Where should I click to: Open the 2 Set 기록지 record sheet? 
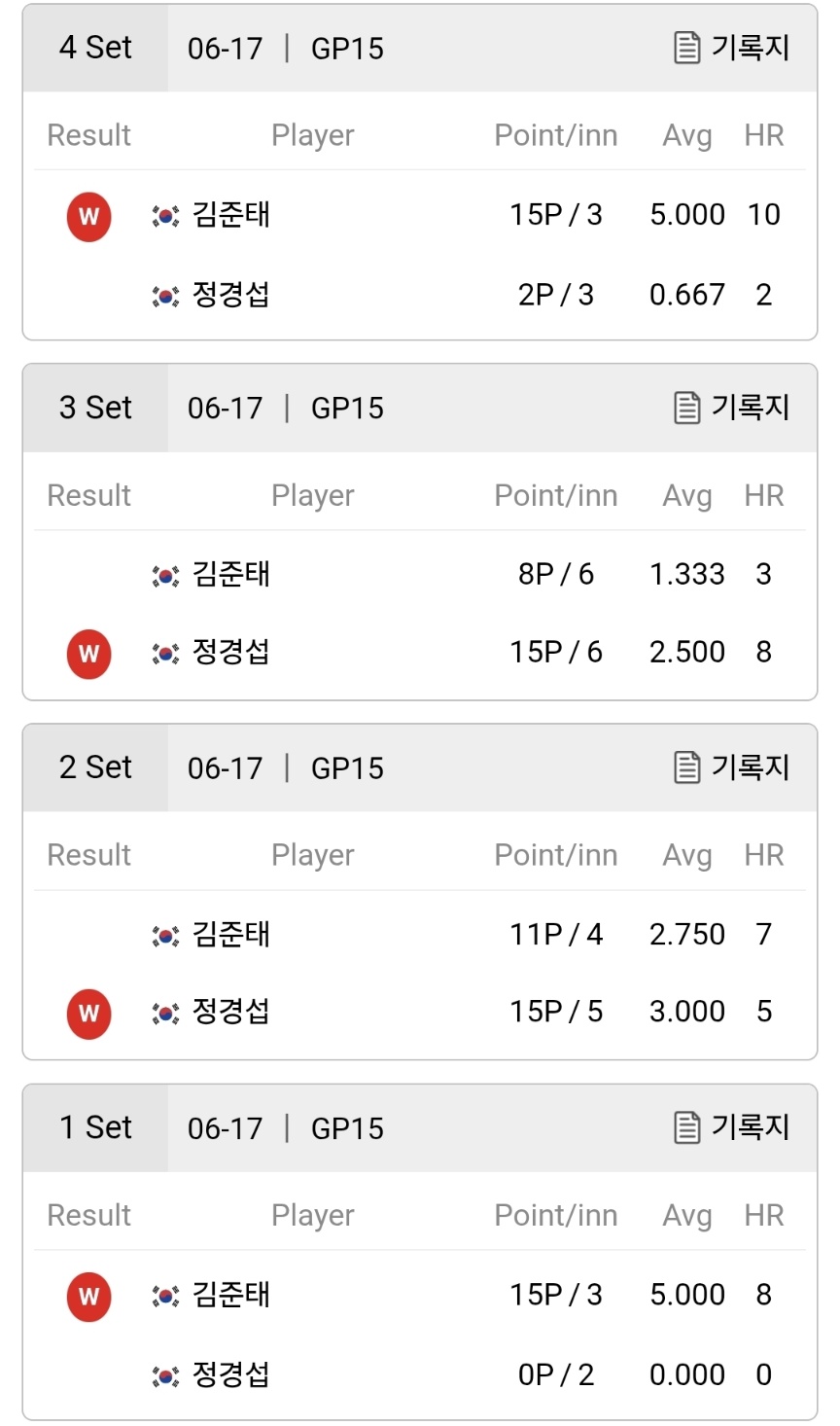731,767
